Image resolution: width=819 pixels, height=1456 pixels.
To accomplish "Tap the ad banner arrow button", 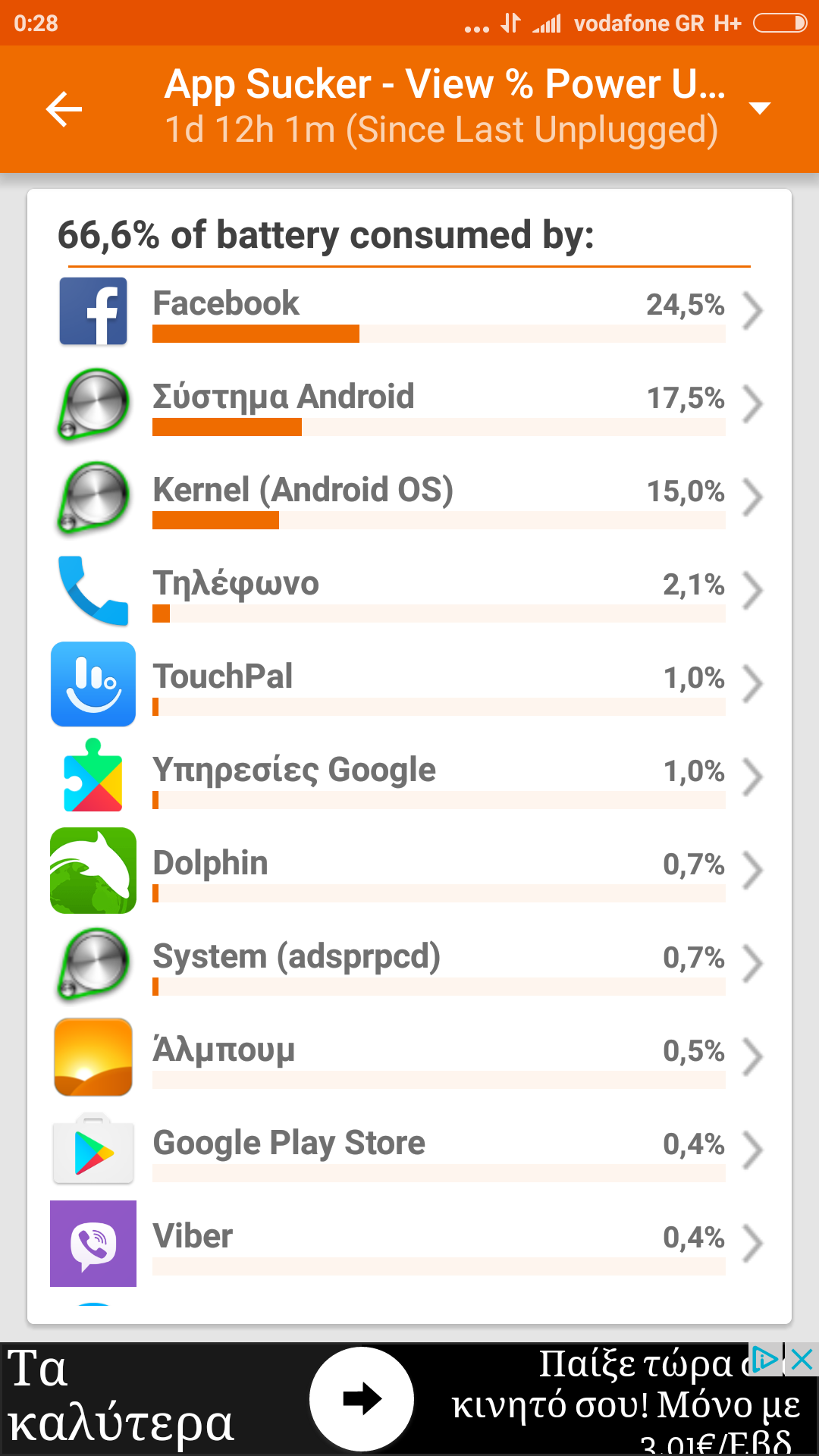I will click(362, 1399).
